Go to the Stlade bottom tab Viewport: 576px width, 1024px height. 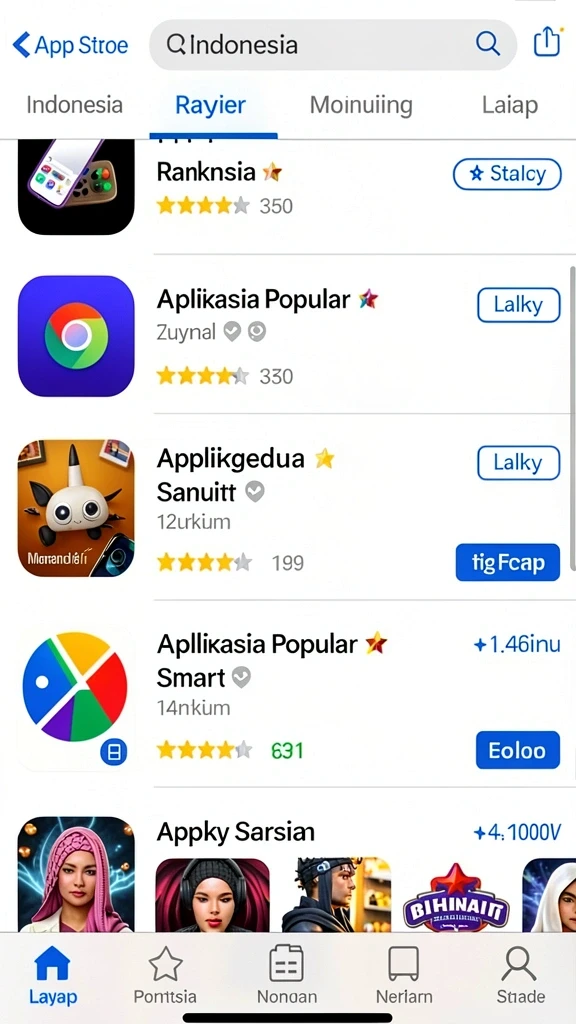point(520,976)
